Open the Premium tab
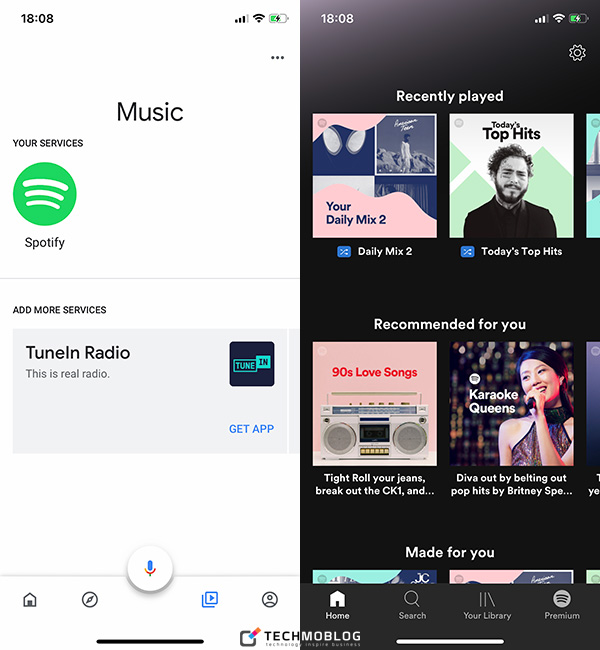The width and height of the screenshot is (600, 650). (562, 605)
